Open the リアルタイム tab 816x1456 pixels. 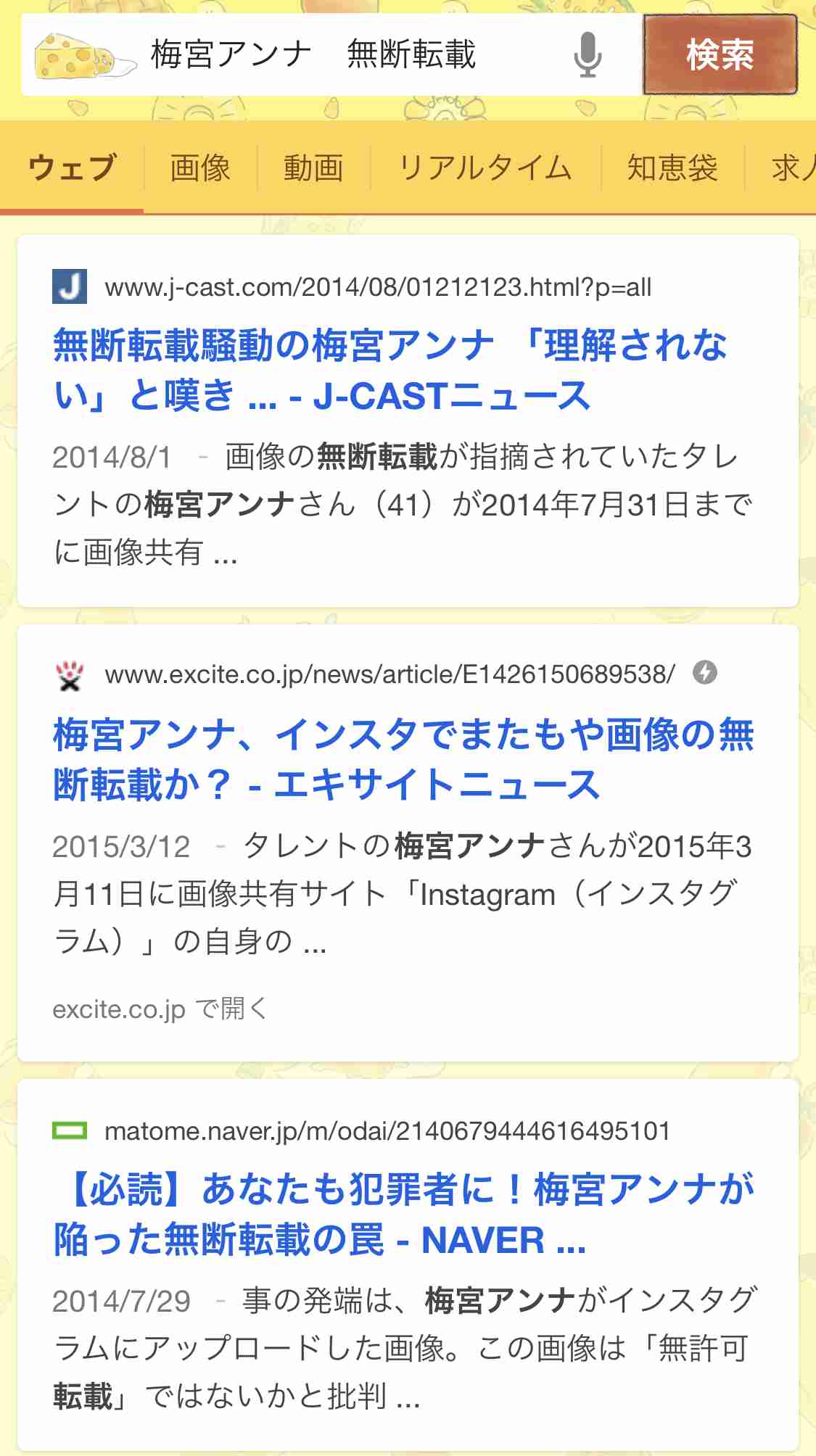point(485,167)
